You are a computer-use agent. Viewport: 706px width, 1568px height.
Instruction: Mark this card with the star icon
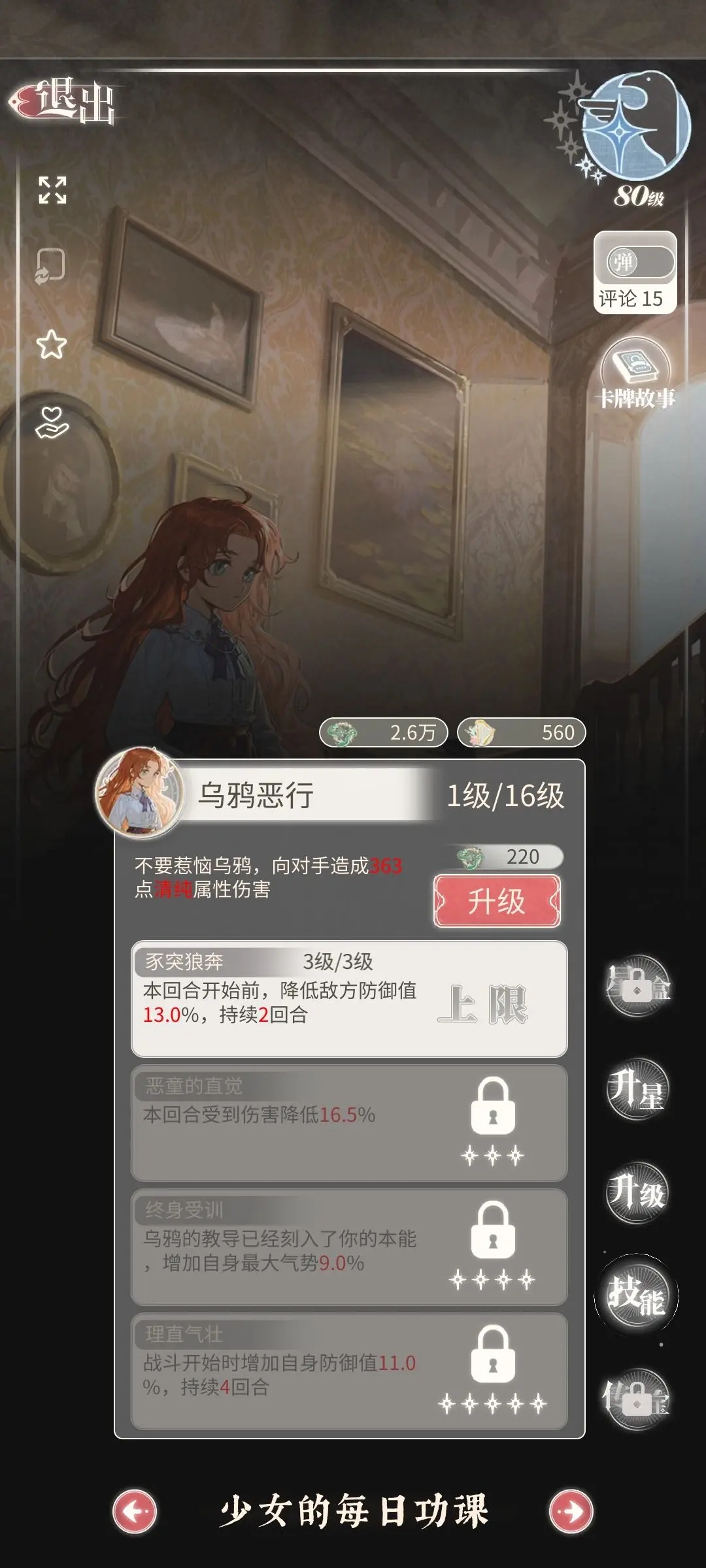click(52, 344)
